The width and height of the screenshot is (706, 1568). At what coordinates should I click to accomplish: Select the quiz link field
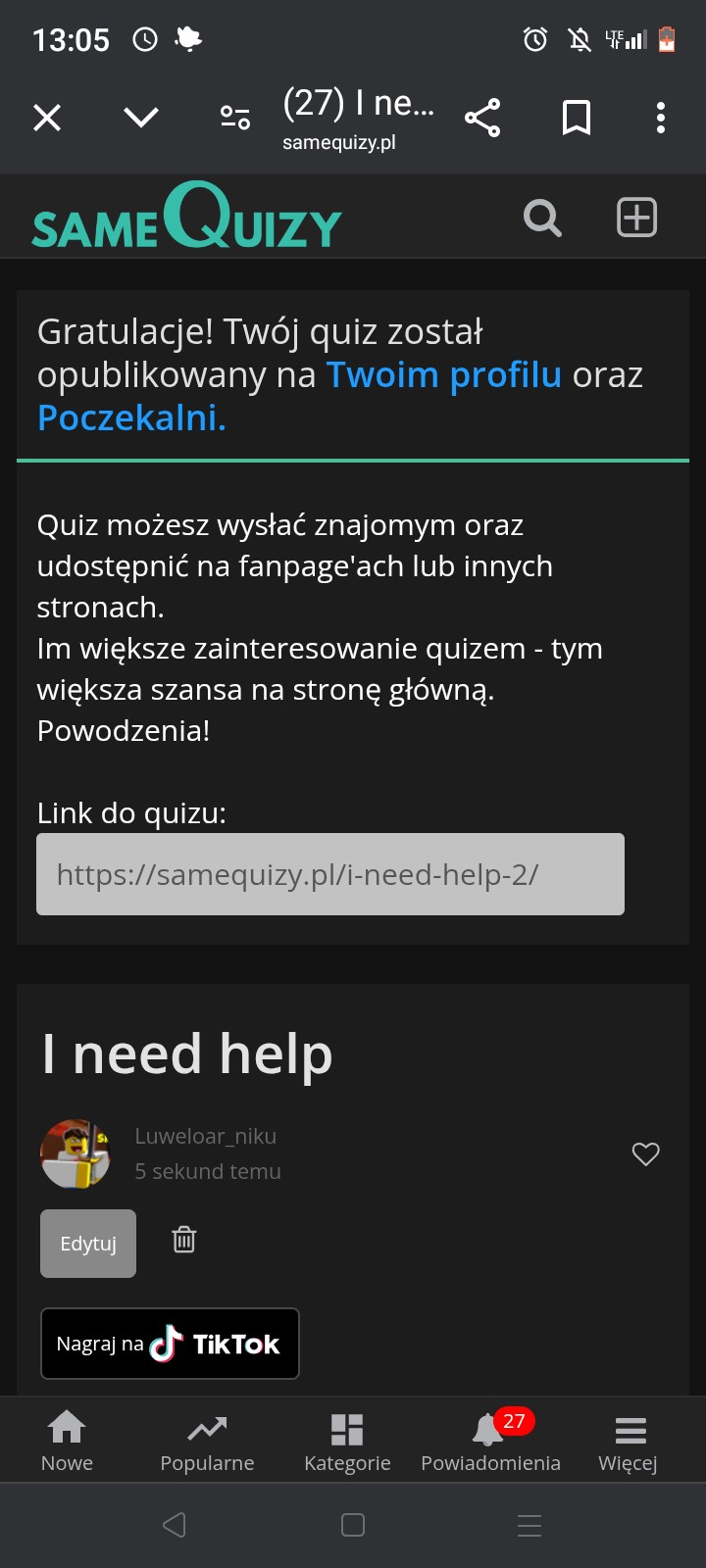pos(329,874)
